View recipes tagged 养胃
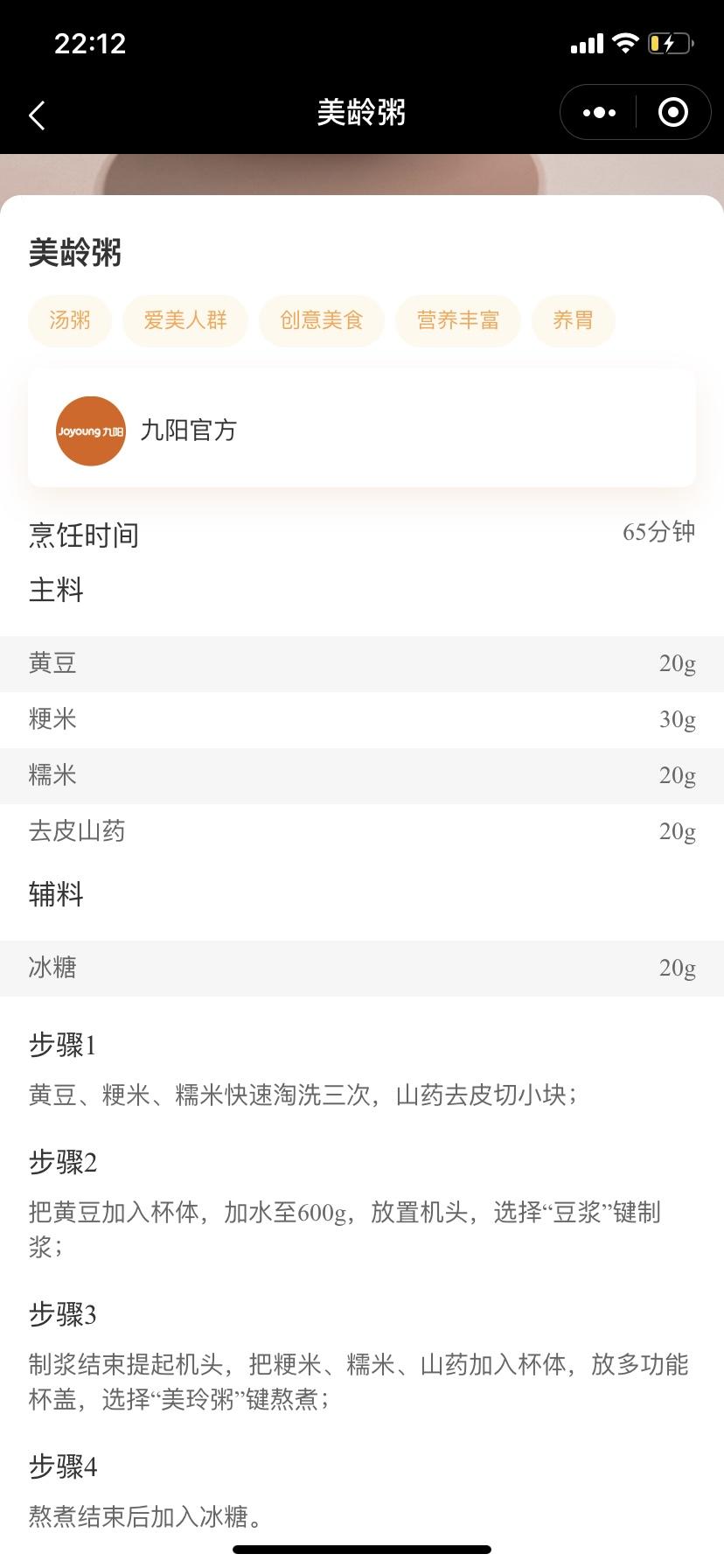Viewport: 724px width, 1568px height. (x=574, y=320)
